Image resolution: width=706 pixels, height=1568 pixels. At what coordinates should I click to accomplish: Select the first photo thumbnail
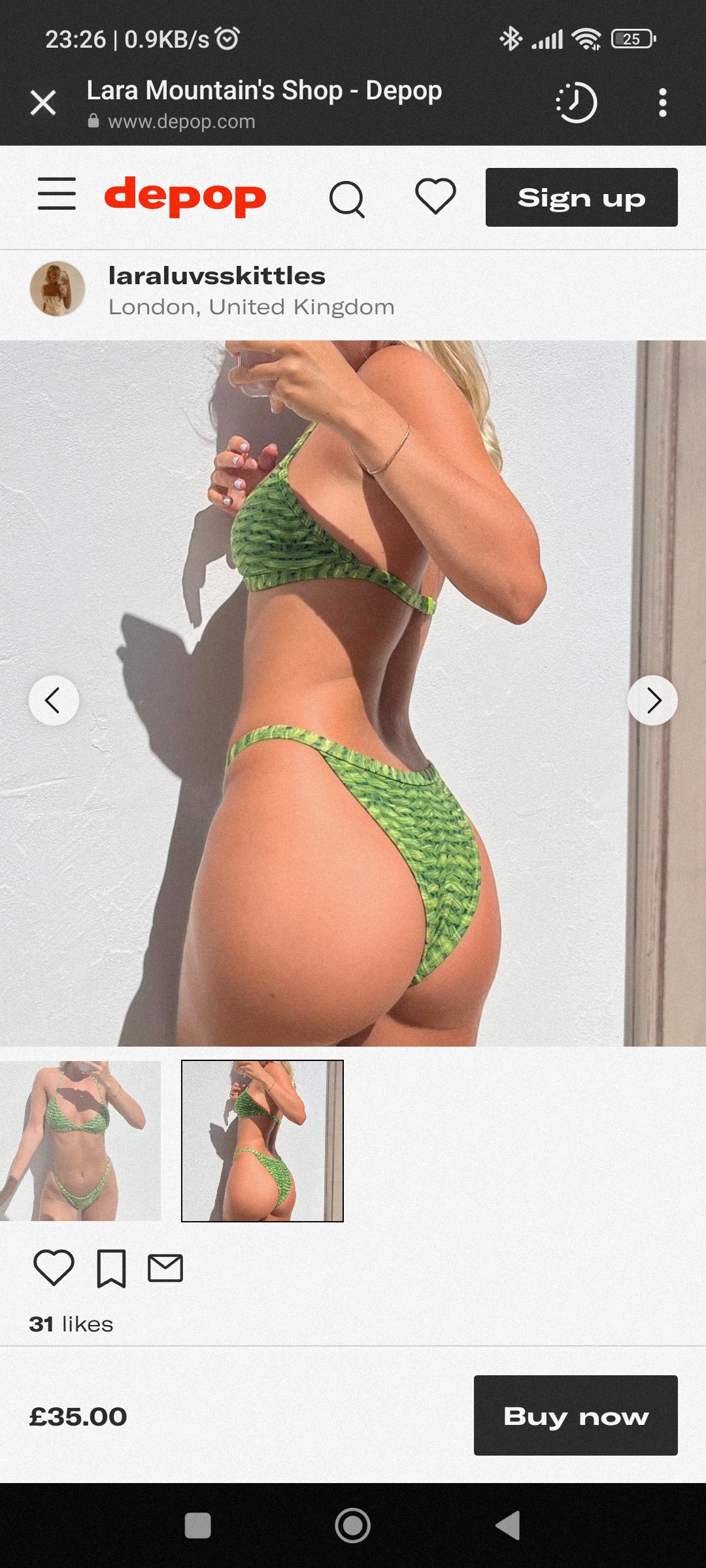pos(80,1141)
